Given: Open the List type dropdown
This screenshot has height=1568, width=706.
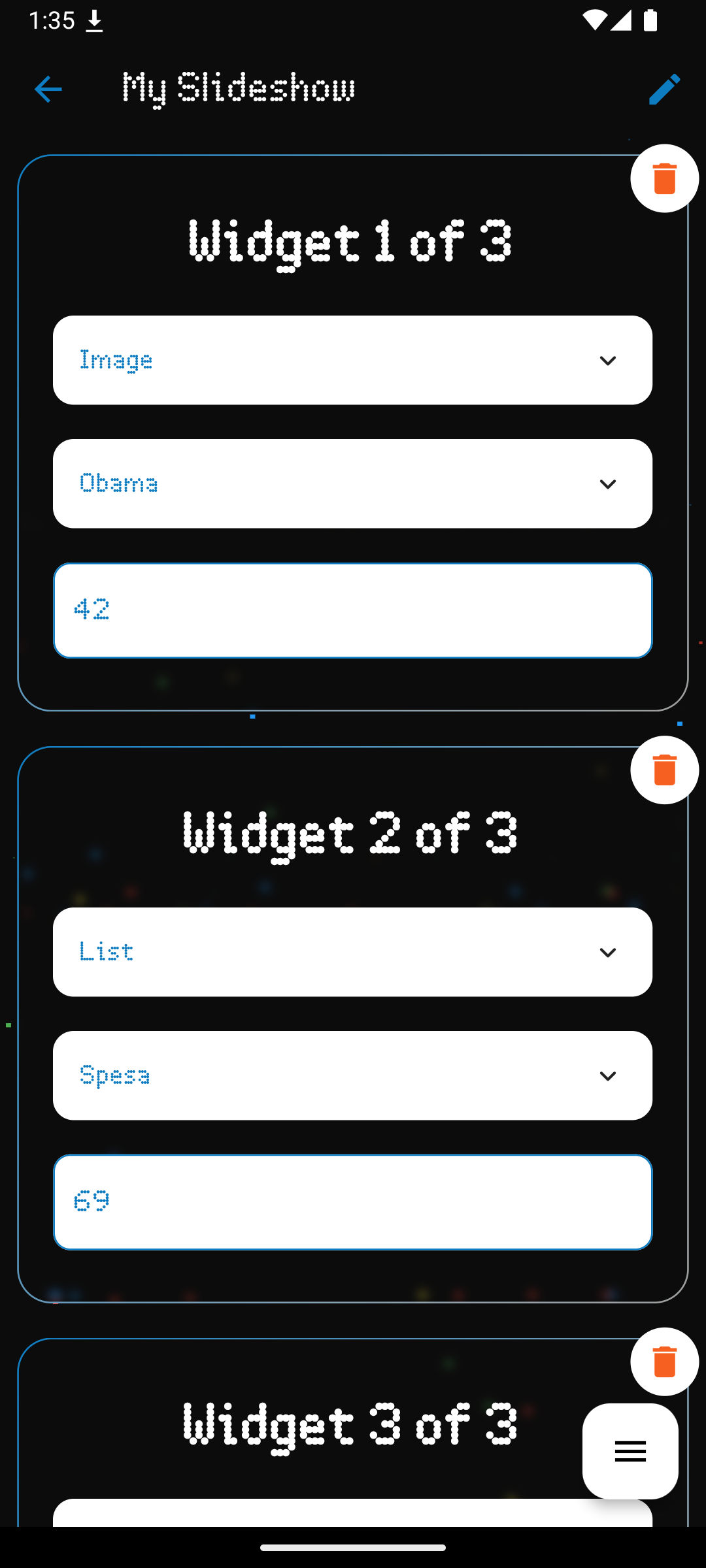Looking at the screenshot, I should click(x=352, y=952).
